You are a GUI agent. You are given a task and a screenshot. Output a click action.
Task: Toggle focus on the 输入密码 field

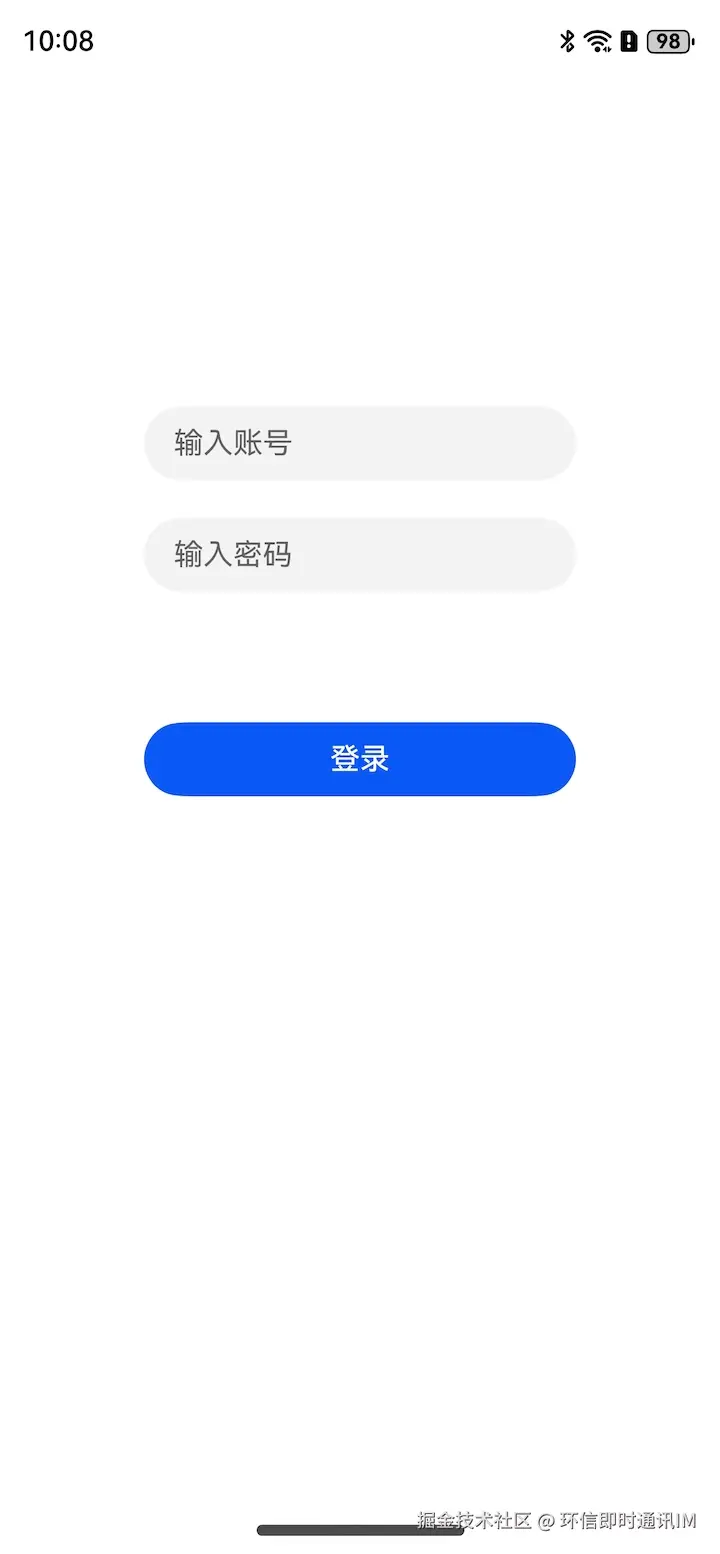coord(360,555)
